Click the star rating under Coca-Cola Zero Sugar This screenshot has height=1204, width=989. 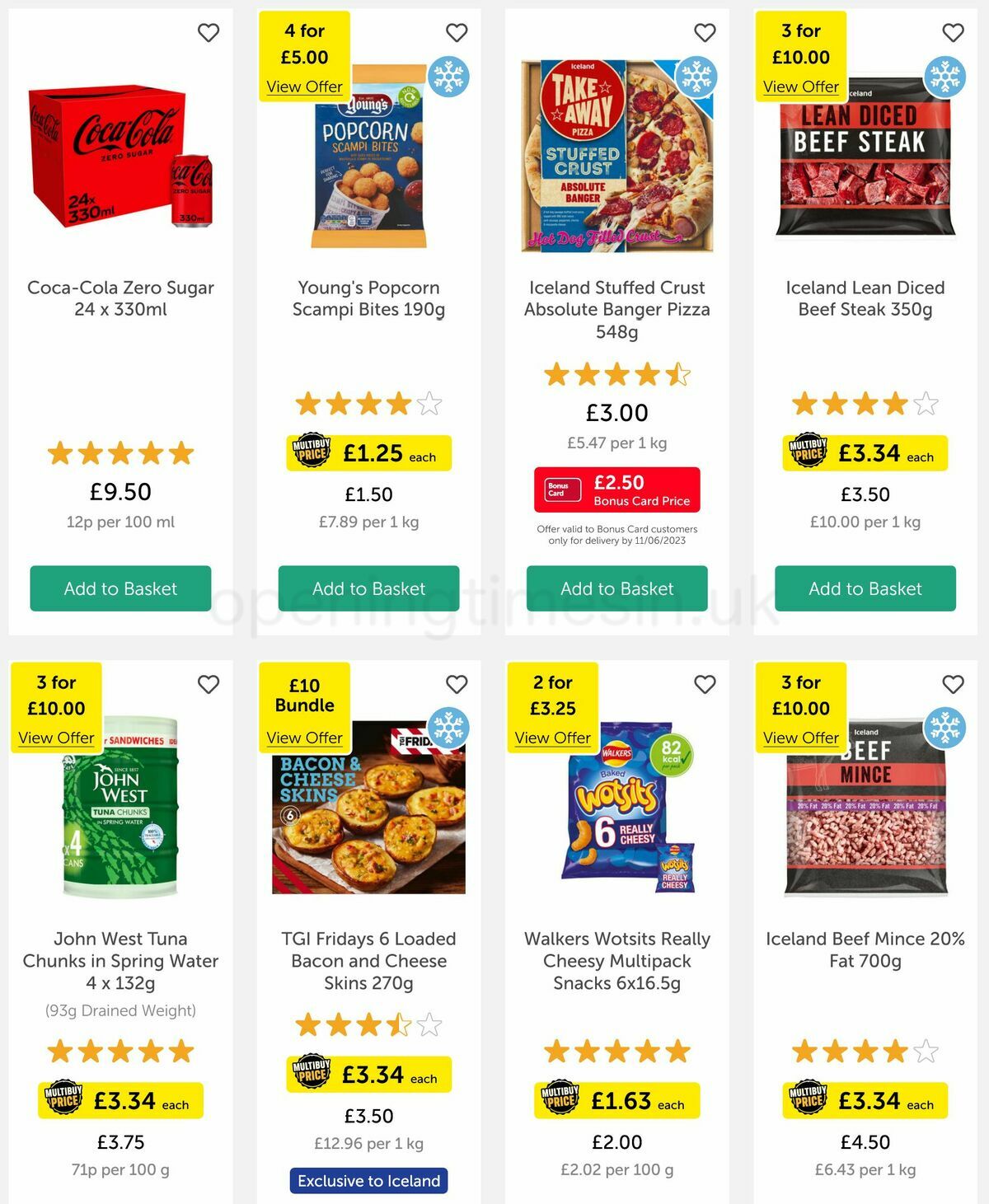119,453
